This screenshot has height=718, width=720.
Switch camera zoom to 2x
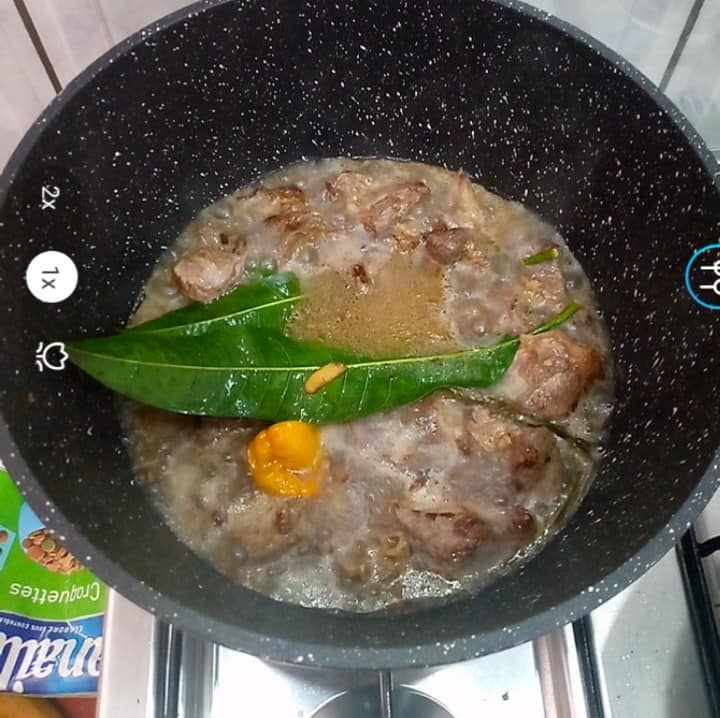(x=49, y=197)
